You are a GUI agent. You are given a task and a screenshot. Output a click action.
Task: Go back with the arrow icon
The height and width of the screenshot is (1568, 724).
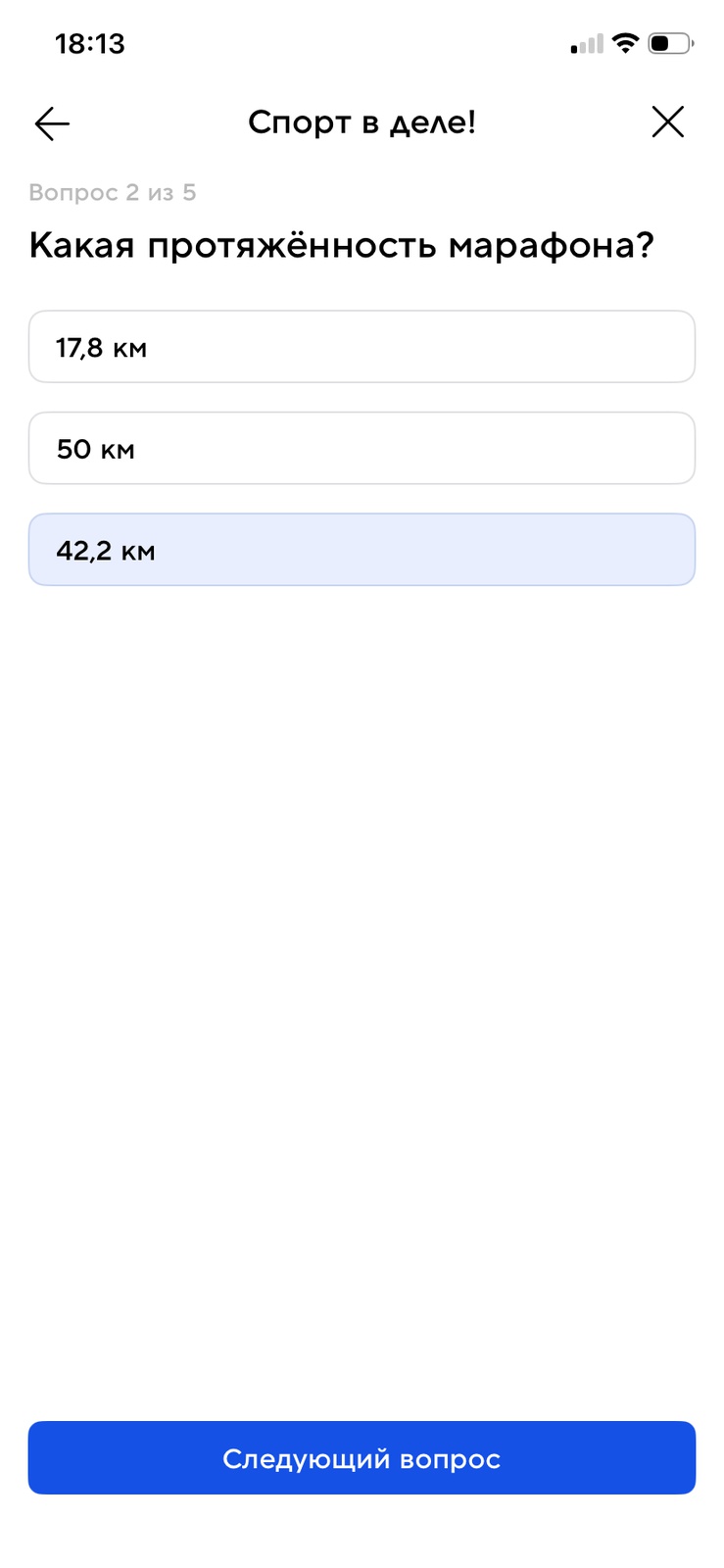coord(52,123)
